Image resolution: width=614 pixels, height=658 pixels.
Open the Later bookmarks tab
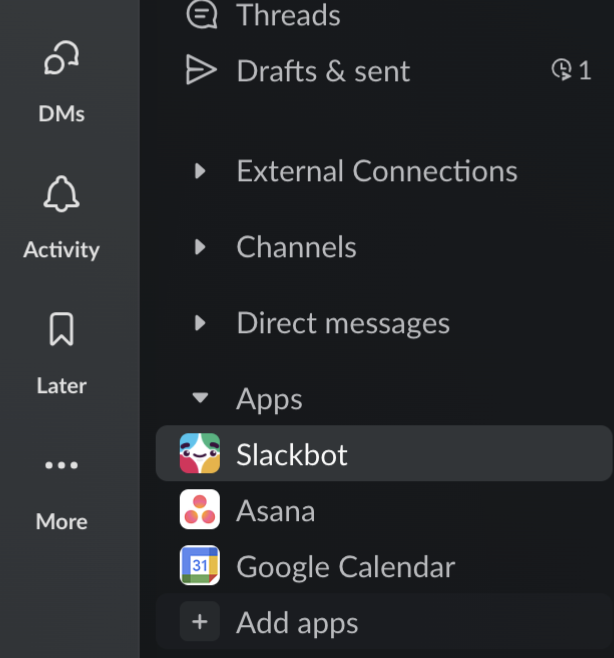(x=61, y=352)
